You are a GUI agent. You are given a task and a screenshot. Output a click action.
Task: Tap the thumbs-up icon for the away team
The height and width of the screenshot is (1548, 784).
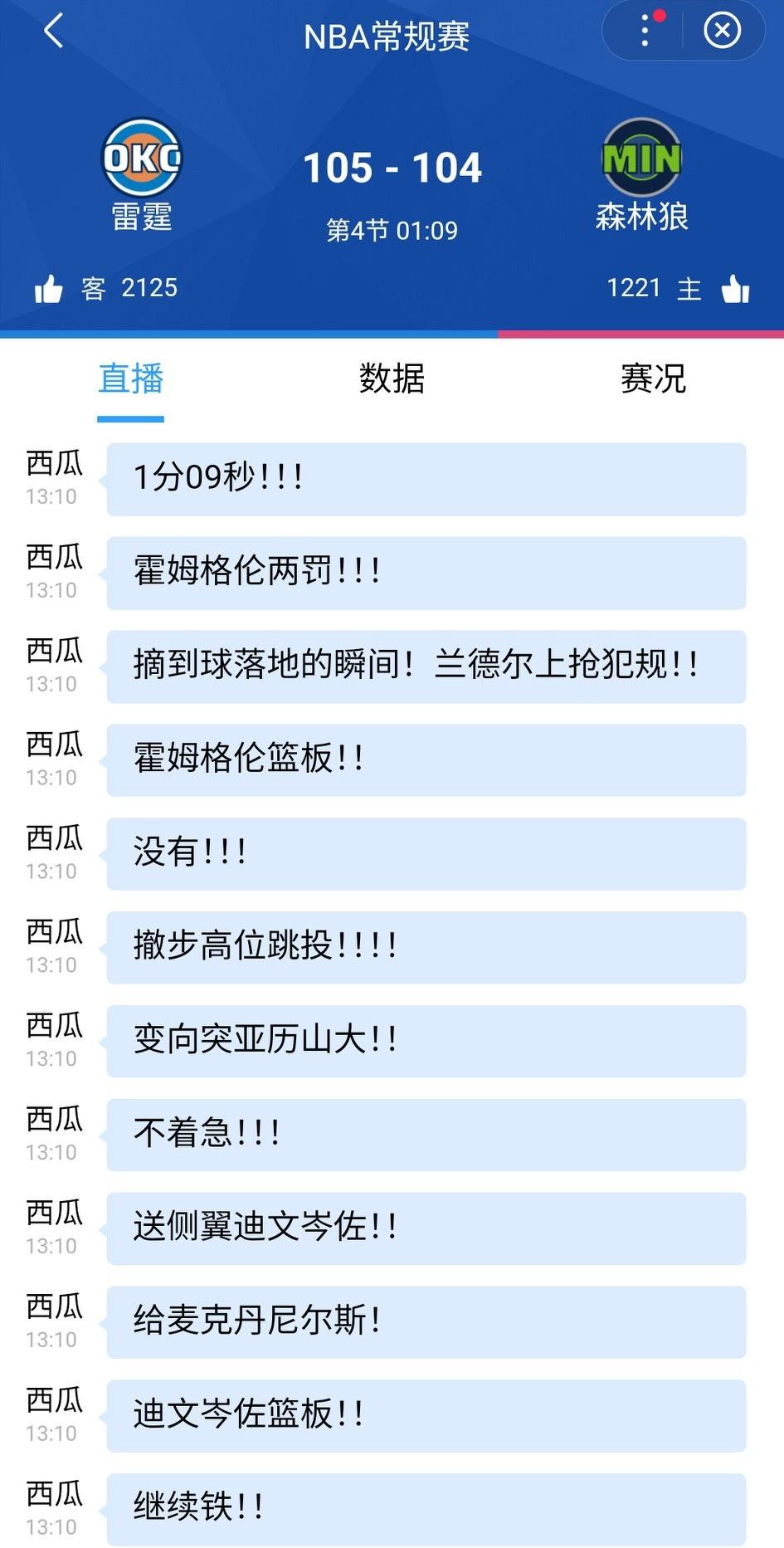(x=51, y=287)
